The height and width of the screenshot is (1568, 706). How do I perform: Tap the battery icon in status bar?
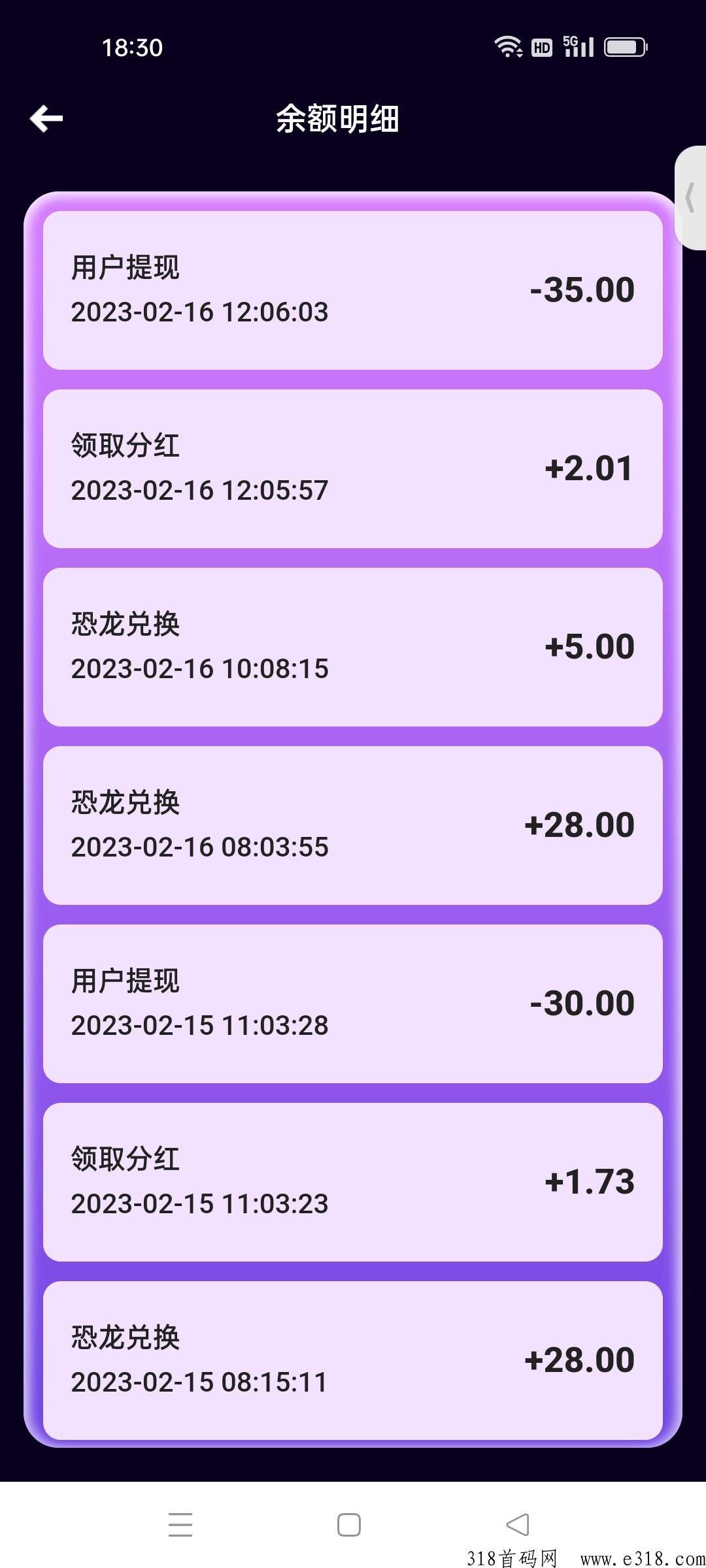tap(626, 46)
